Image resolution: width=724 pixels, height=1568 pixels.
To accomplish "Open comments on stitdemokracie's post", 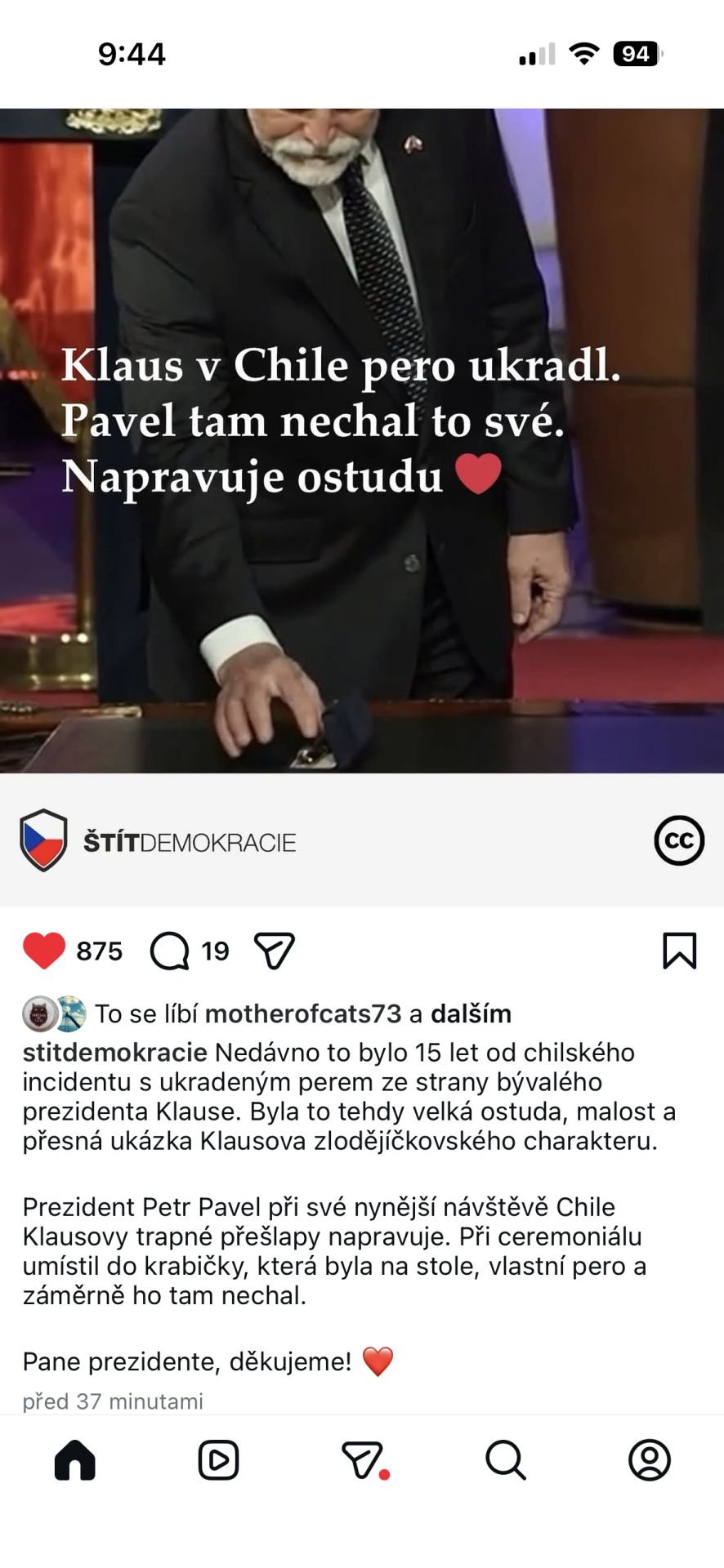I will click(x=170, y=951).
